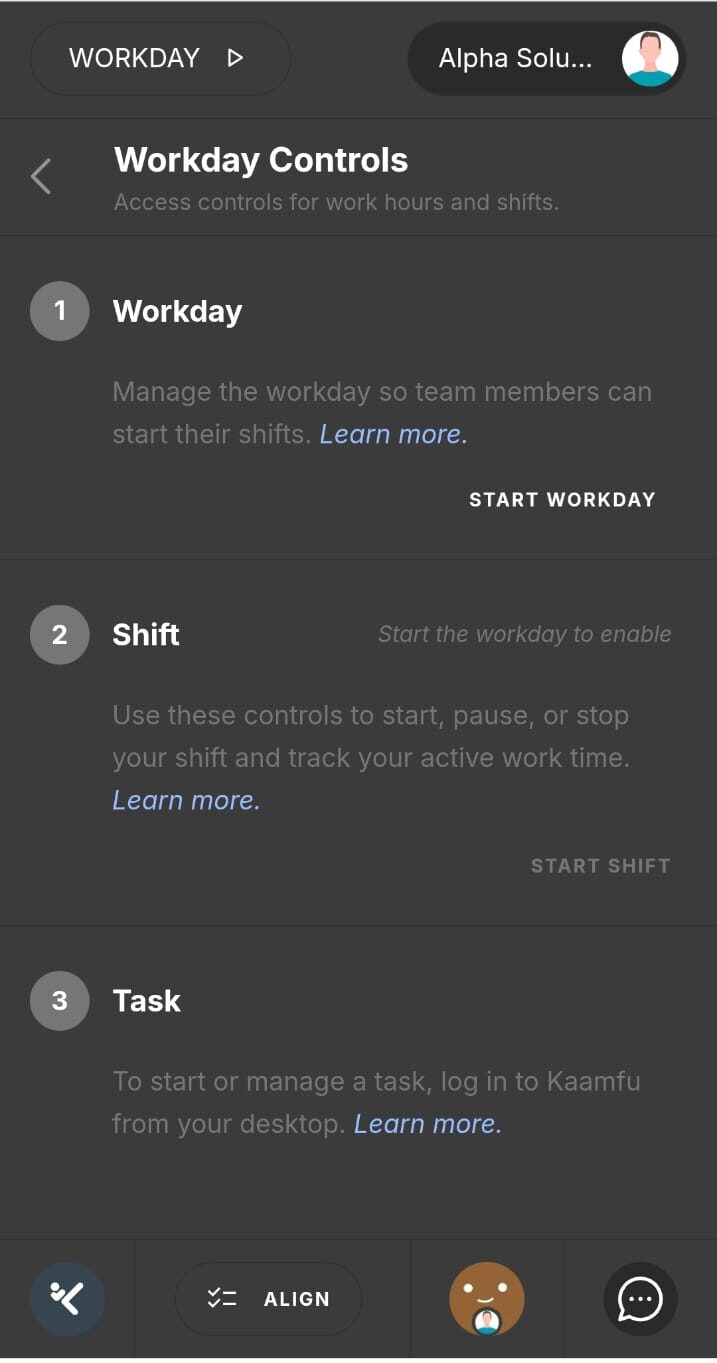
Task: Open Learn more link under Task
Action: [x=427, y=1123]
